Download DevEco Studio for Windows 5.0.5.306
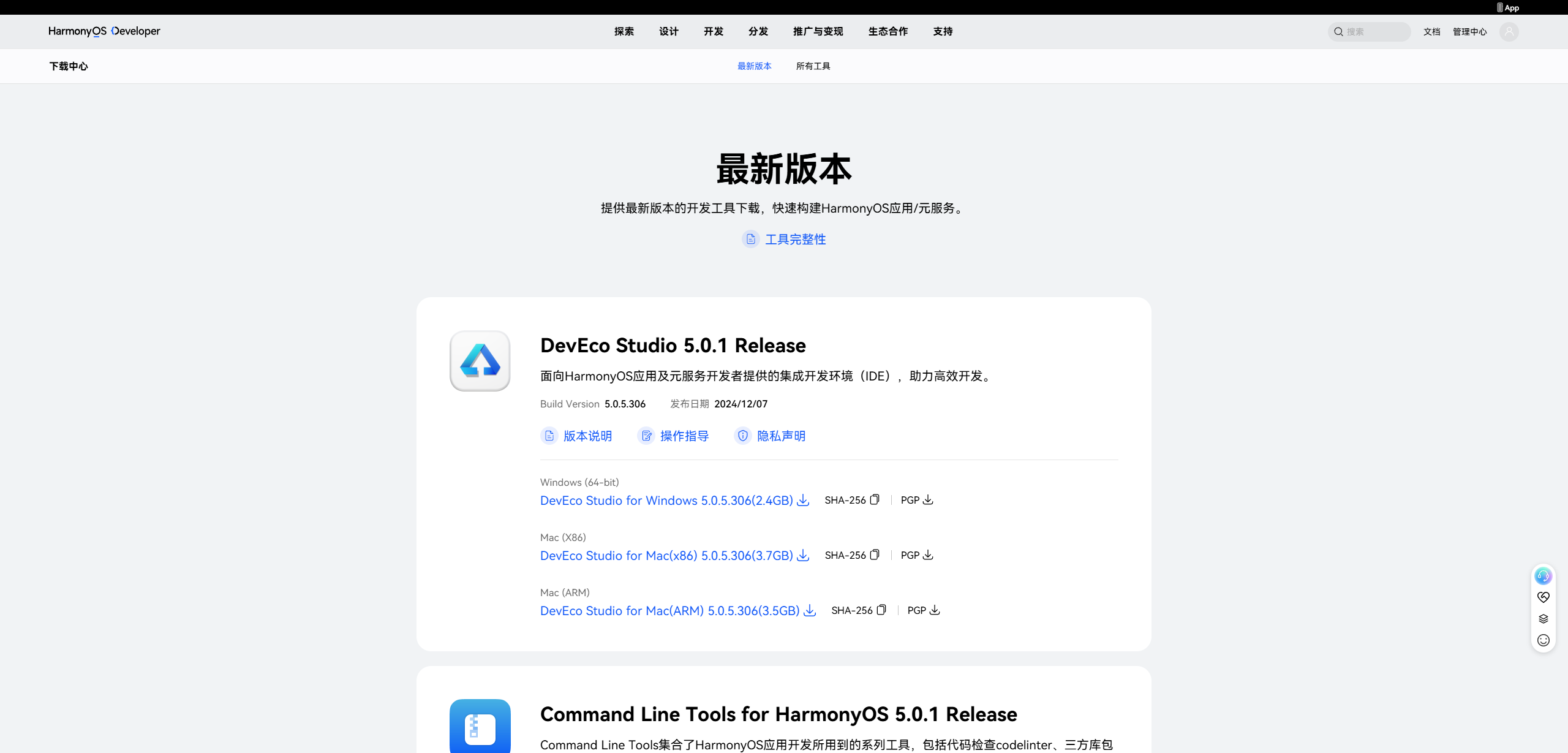Viewport: 1568px width, 753px height. pos(674,501)
